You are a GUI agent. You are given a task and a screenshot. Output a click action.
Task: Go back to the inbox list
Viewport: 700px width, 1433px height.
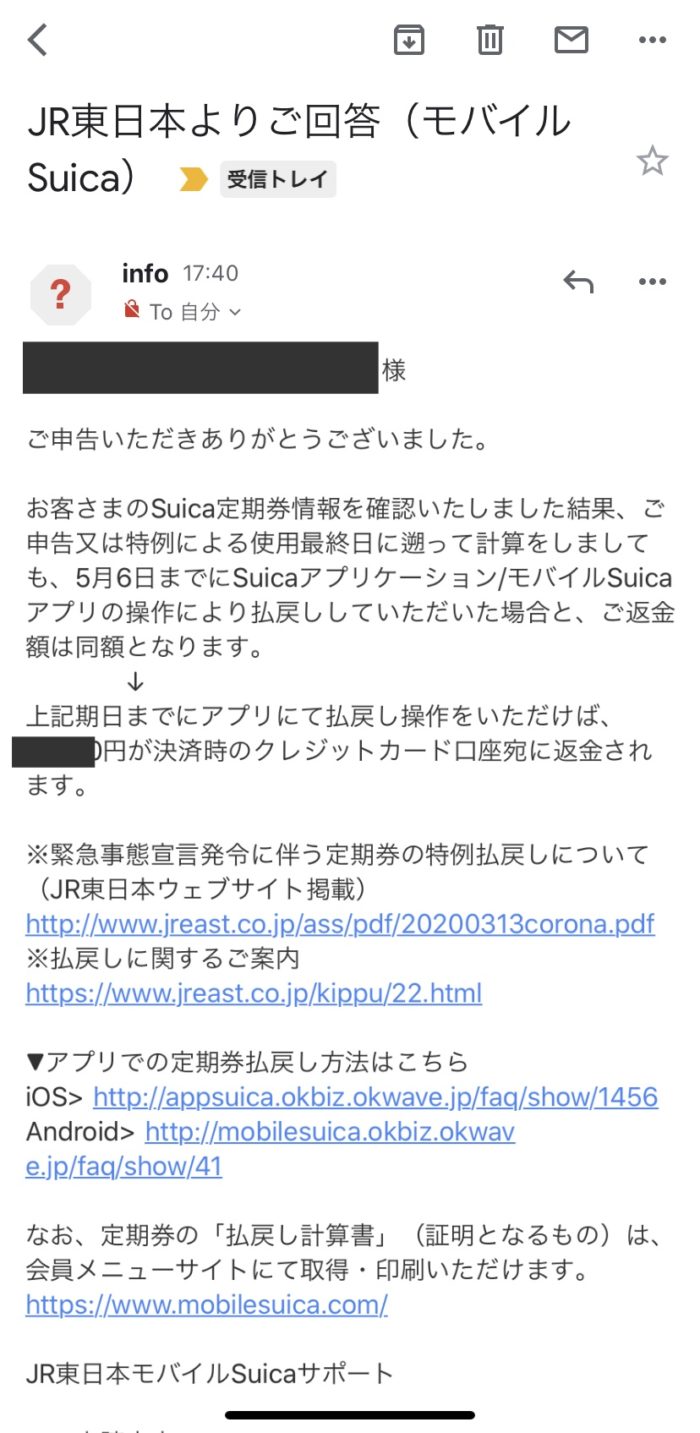37,40
